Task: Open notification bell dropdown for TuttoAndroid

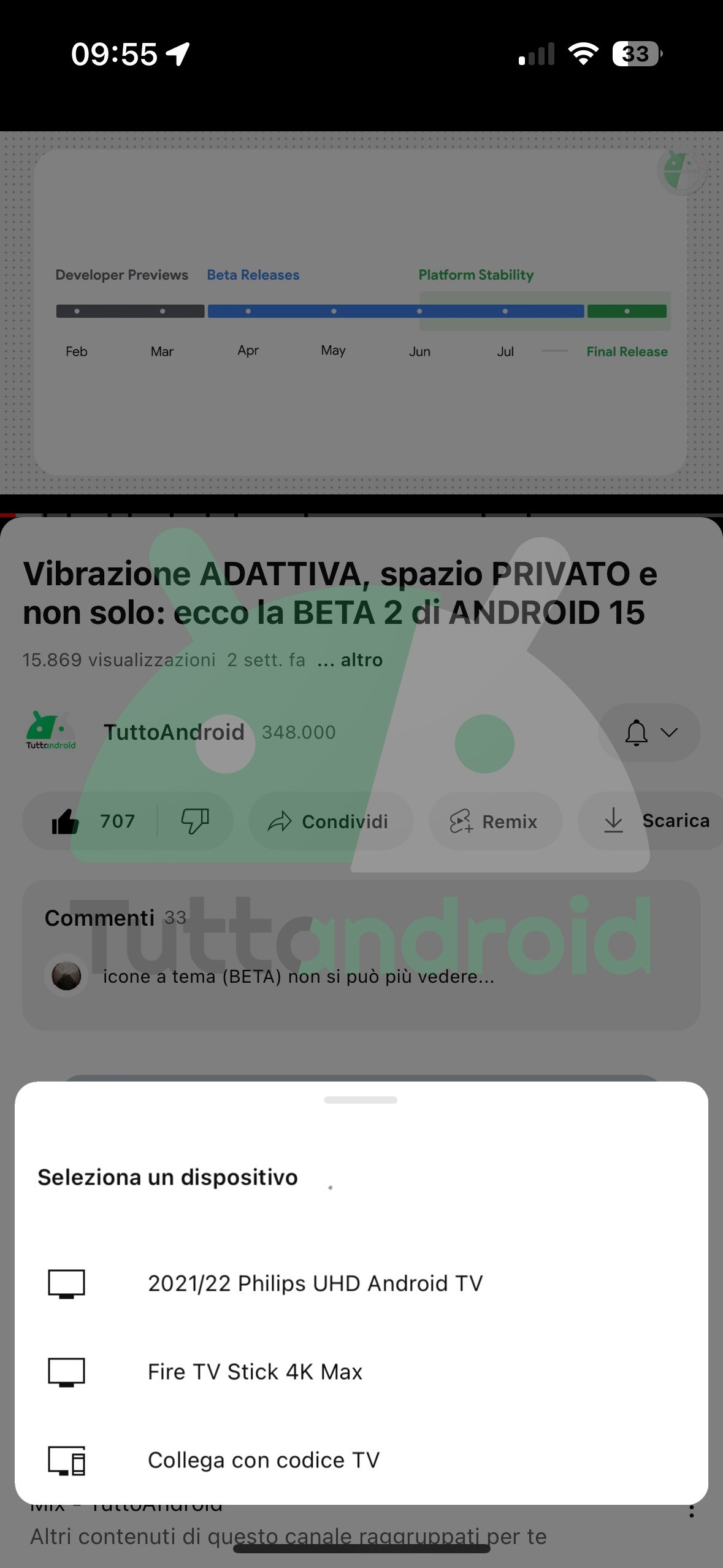Action: click(x=649, y=732)
